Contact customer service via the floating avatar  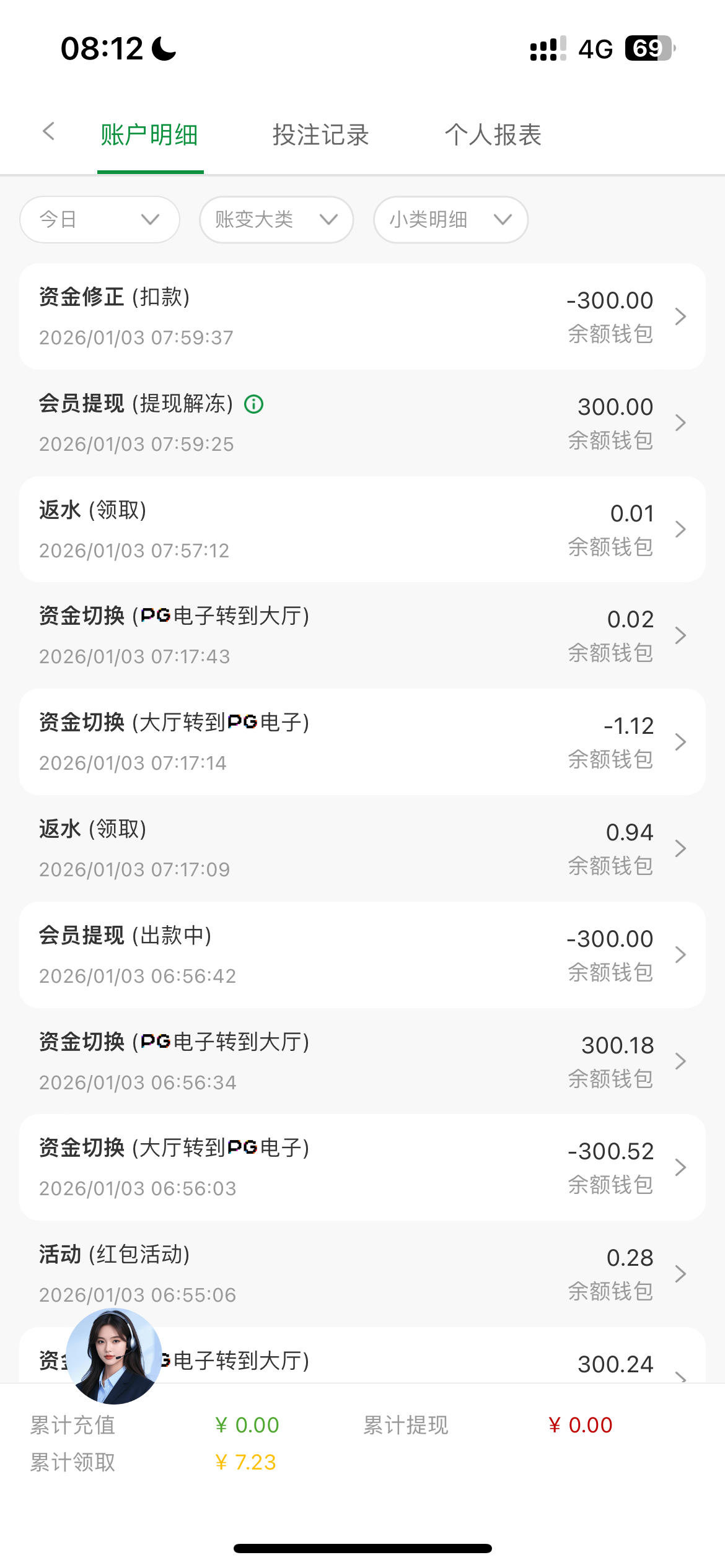tap(114, 1356)
